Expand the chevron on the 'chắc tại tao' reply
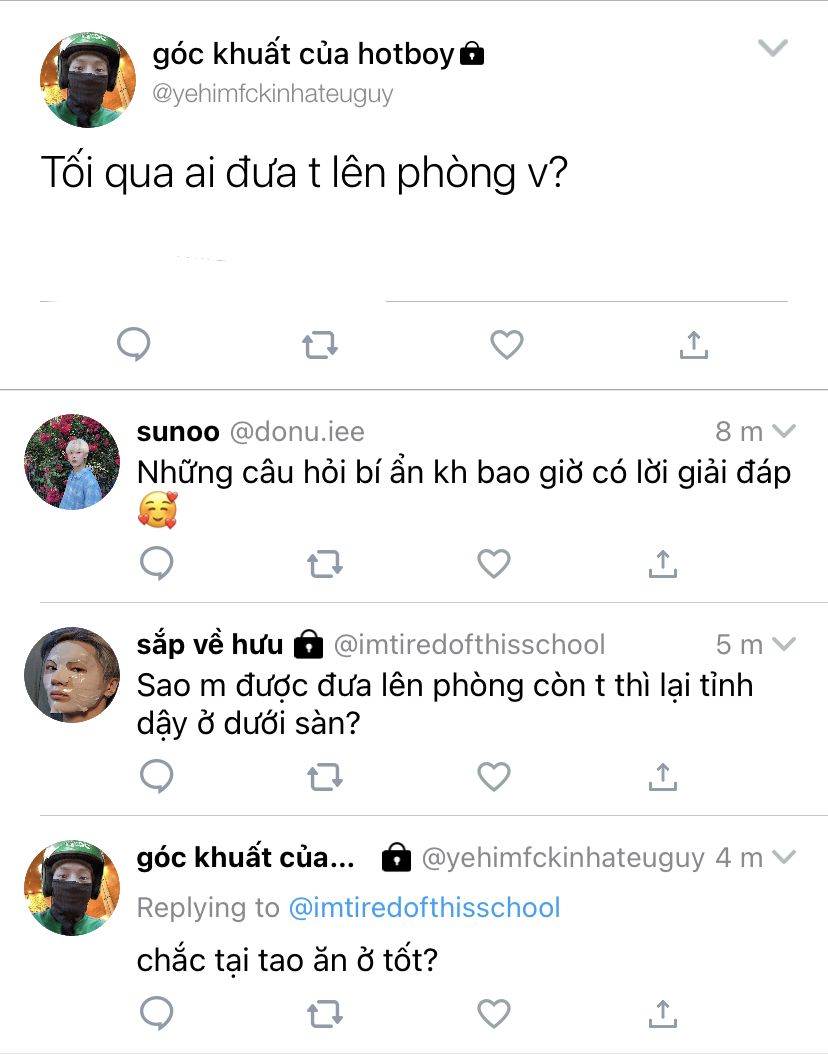 (785, 857)
